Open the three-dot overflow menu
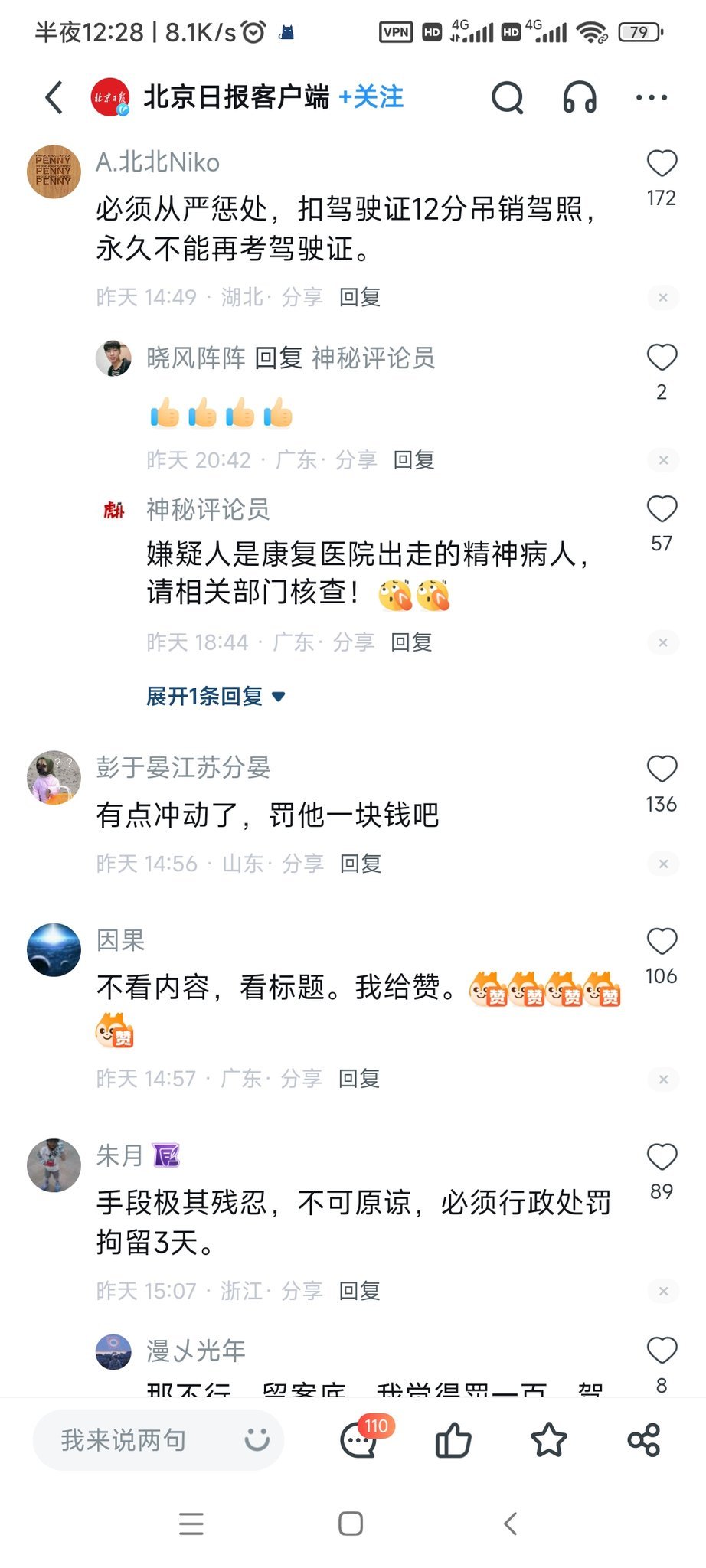The height and width of the screenshot is (1568, 706). (652, 98)
